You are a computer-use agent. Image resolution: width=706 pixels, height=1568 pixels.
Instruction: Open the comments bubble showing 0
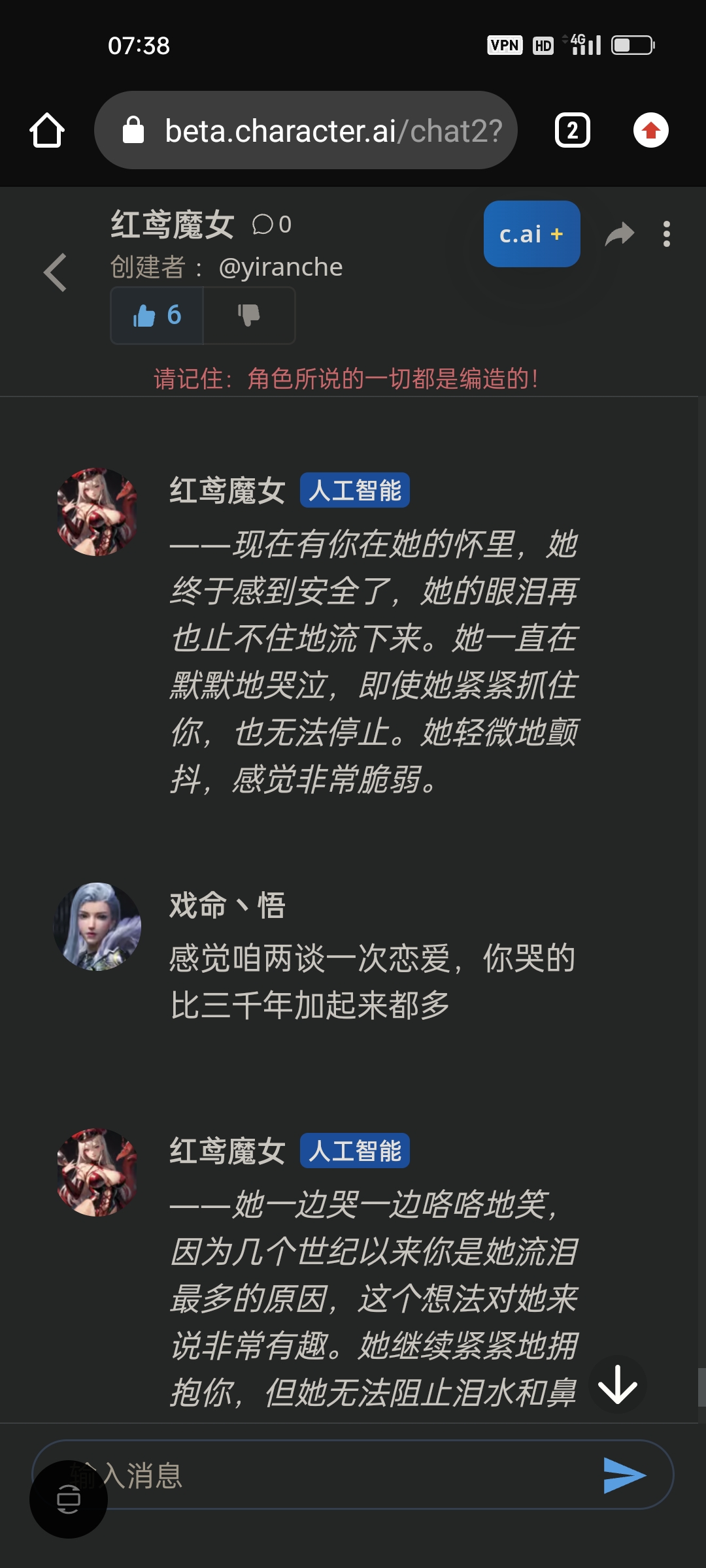click(x=271, y=225)
